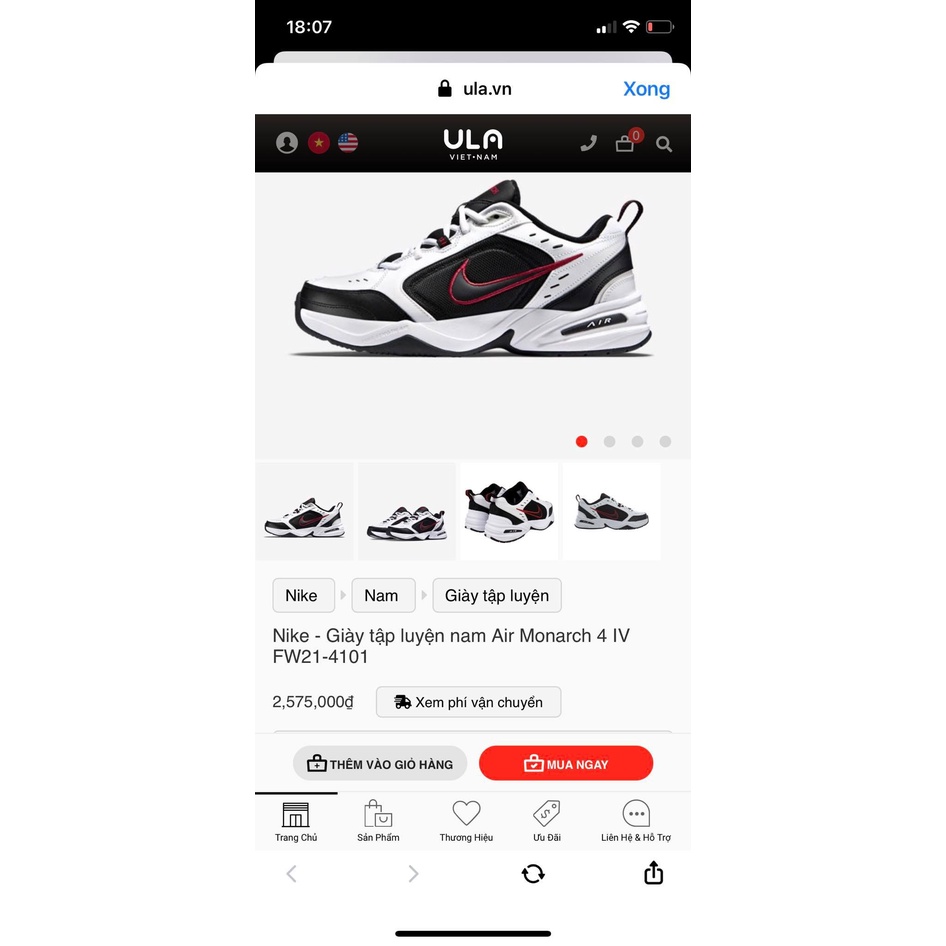Image resolution: width=946 pixels, height=946 pixels.
Task: Switch to the Sản Phẩm tab
Action: tap(378, 821)
